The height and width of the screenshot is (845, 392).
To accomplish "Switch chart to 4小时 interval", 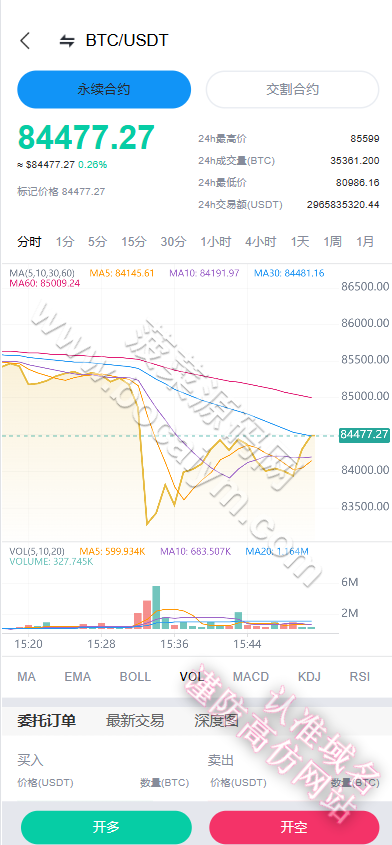I will point(261,242).
